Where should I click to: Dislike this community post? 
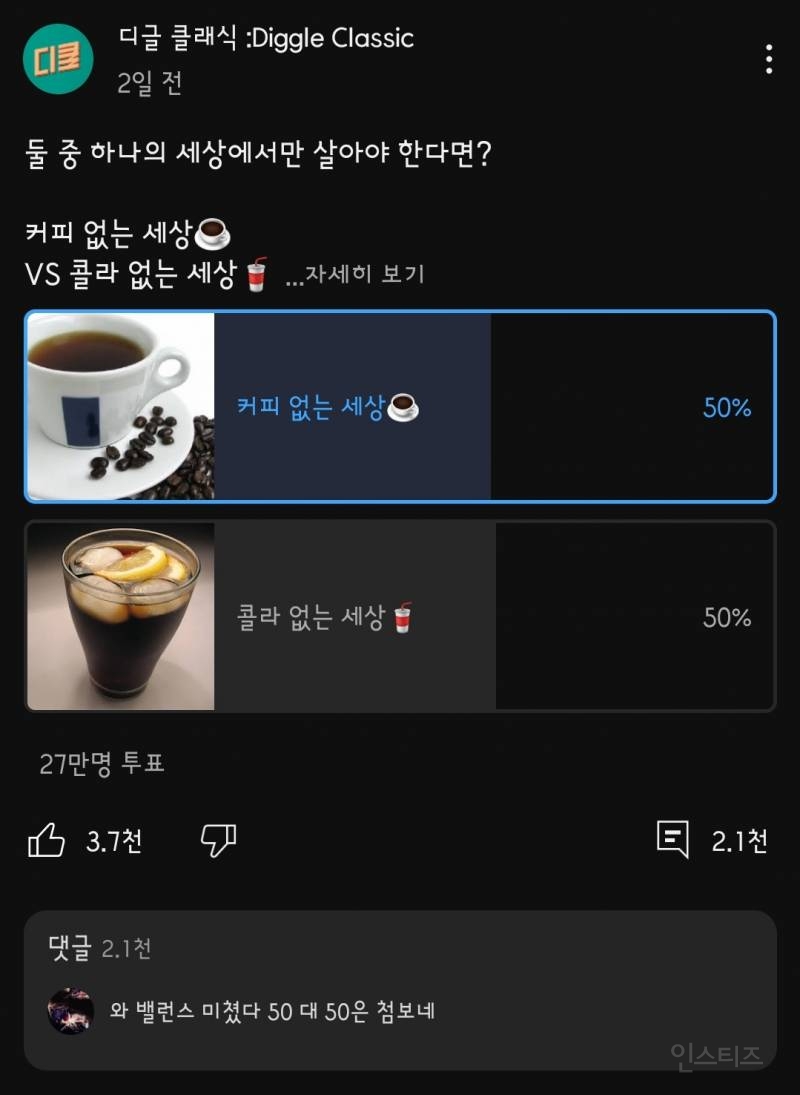point(218,841)
